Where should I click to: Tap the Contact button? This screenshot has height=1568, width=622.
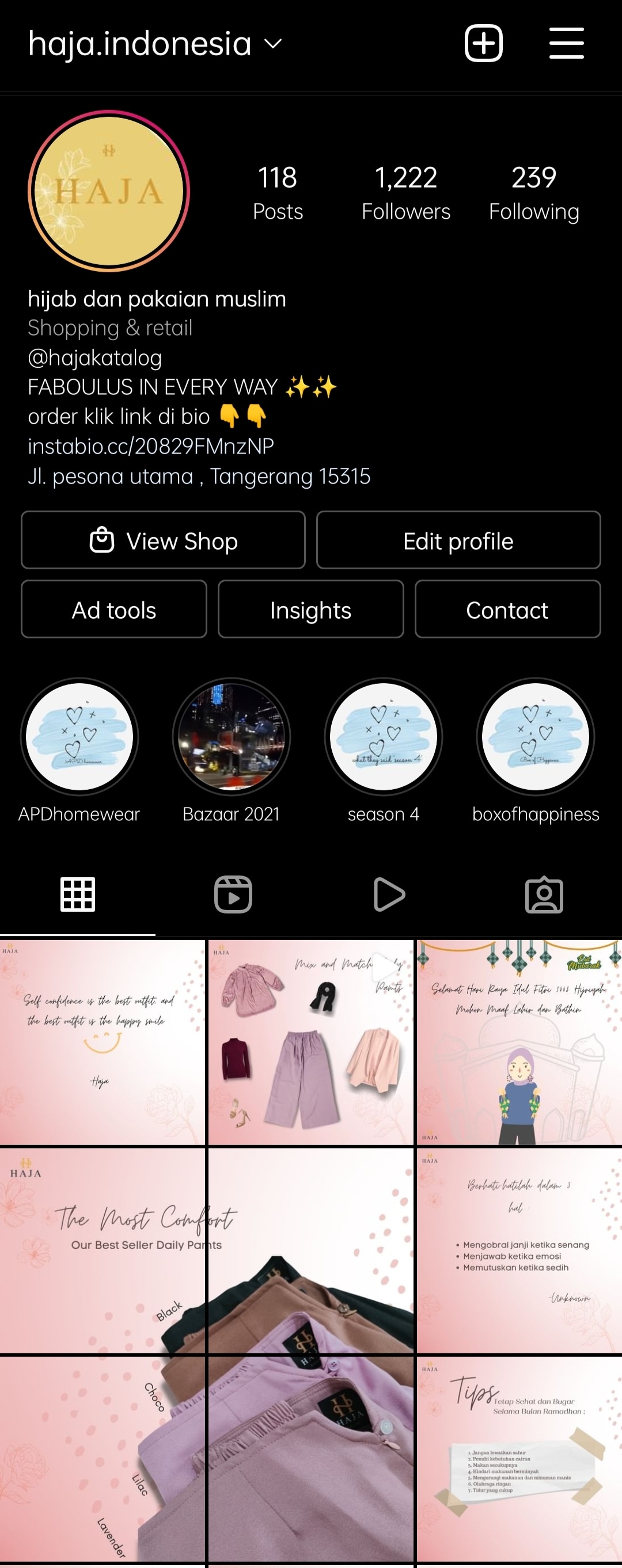click(x=507, y=610)
